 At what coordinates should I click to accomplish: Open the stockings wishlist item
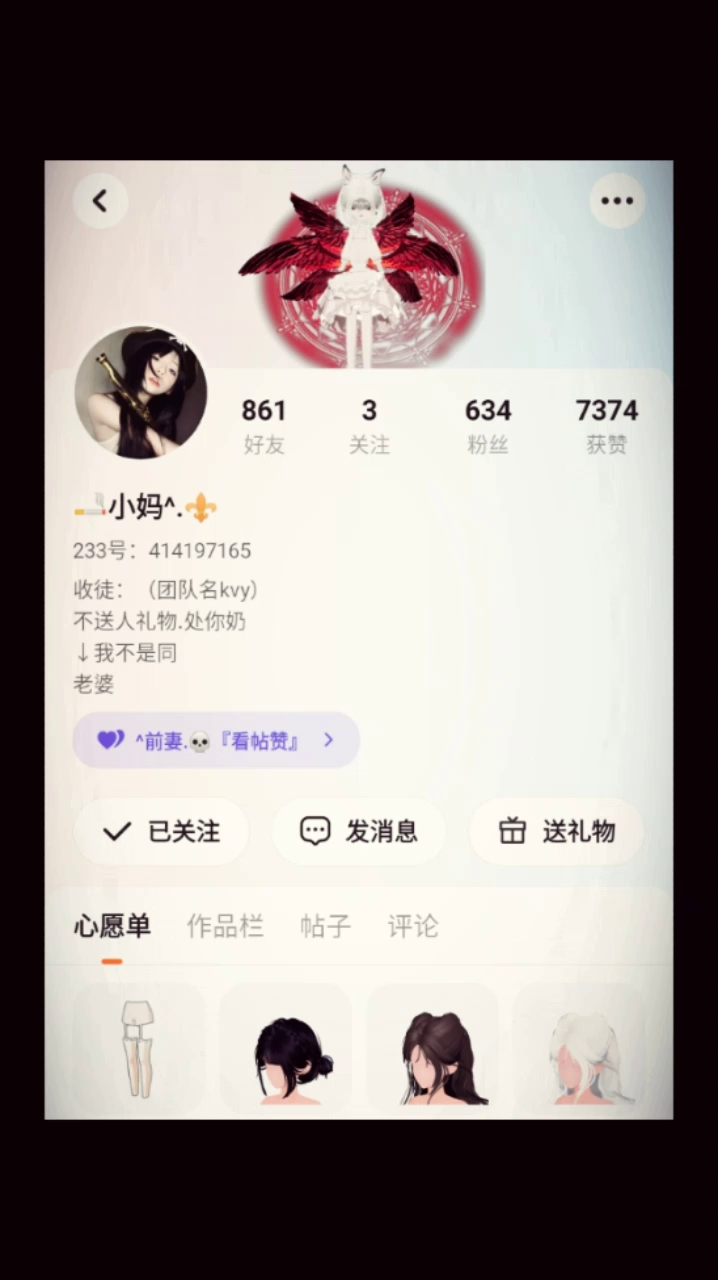[x=139, y=1049]
